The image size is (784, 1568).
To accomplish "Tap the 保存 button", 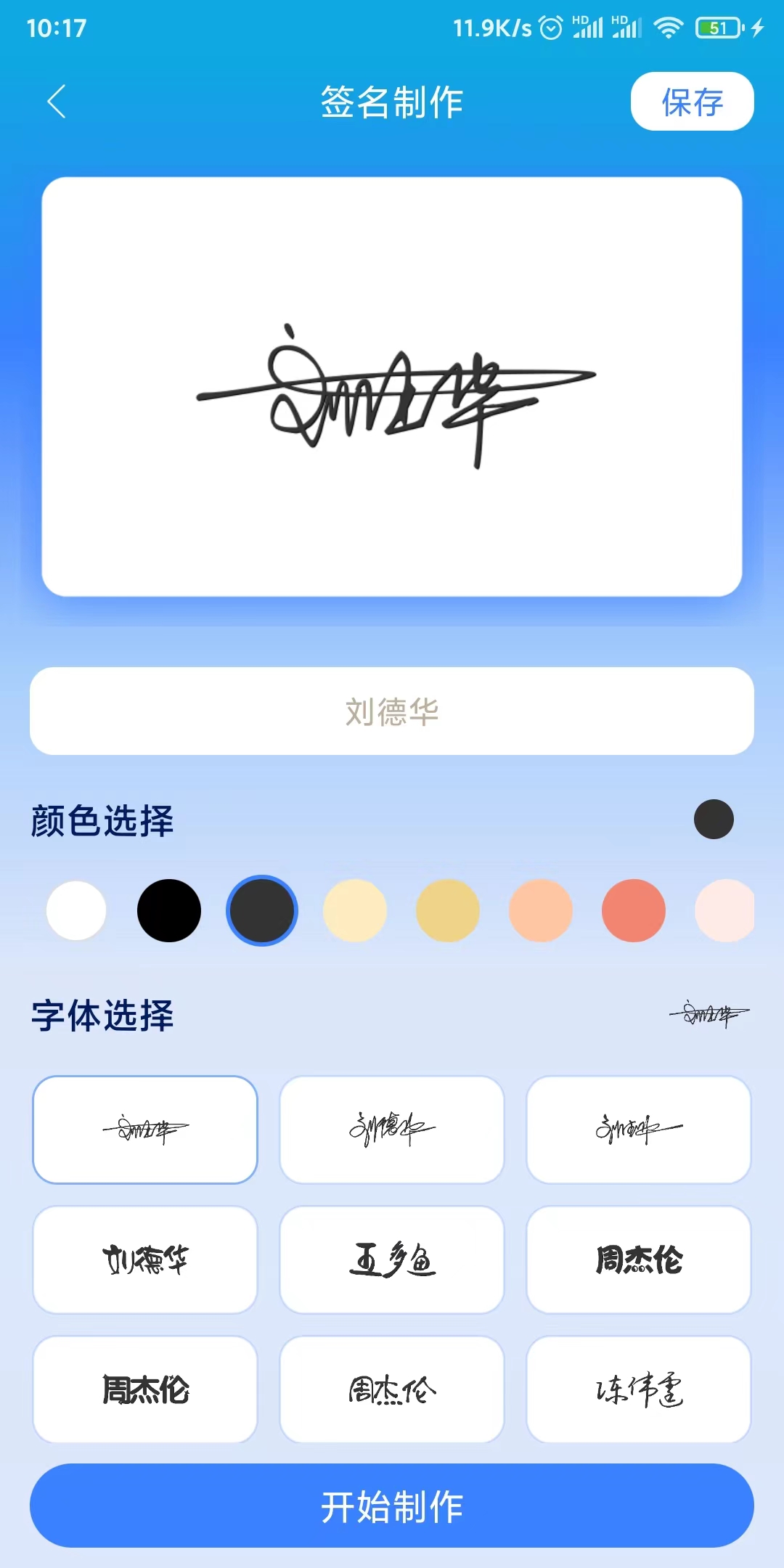I will pyautogui.click(x=692, y=102).
